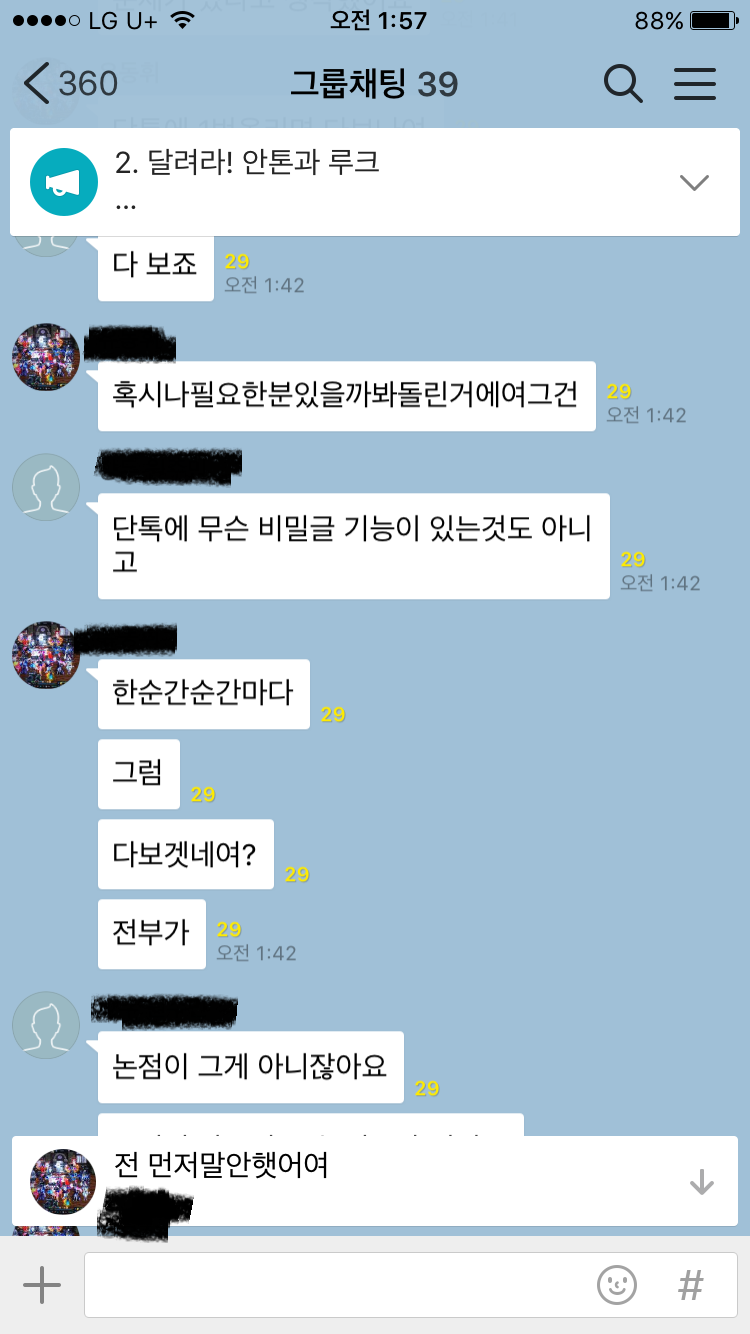Viewport: 750px width, 1334px height.
Task: Open the hashtag search button
Action: tap(690, 1285)
